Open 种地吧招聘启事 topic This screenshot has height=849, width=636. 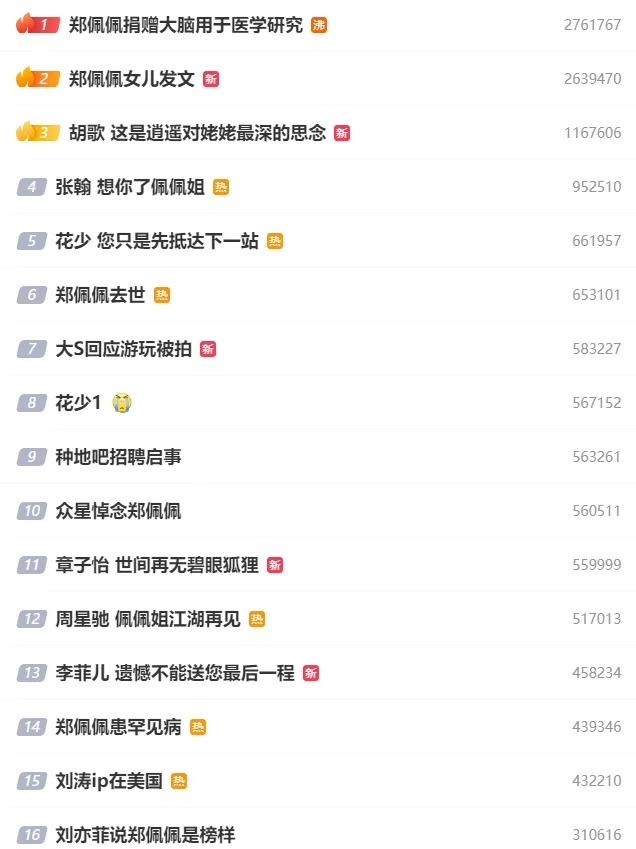(x=118, y=457)
